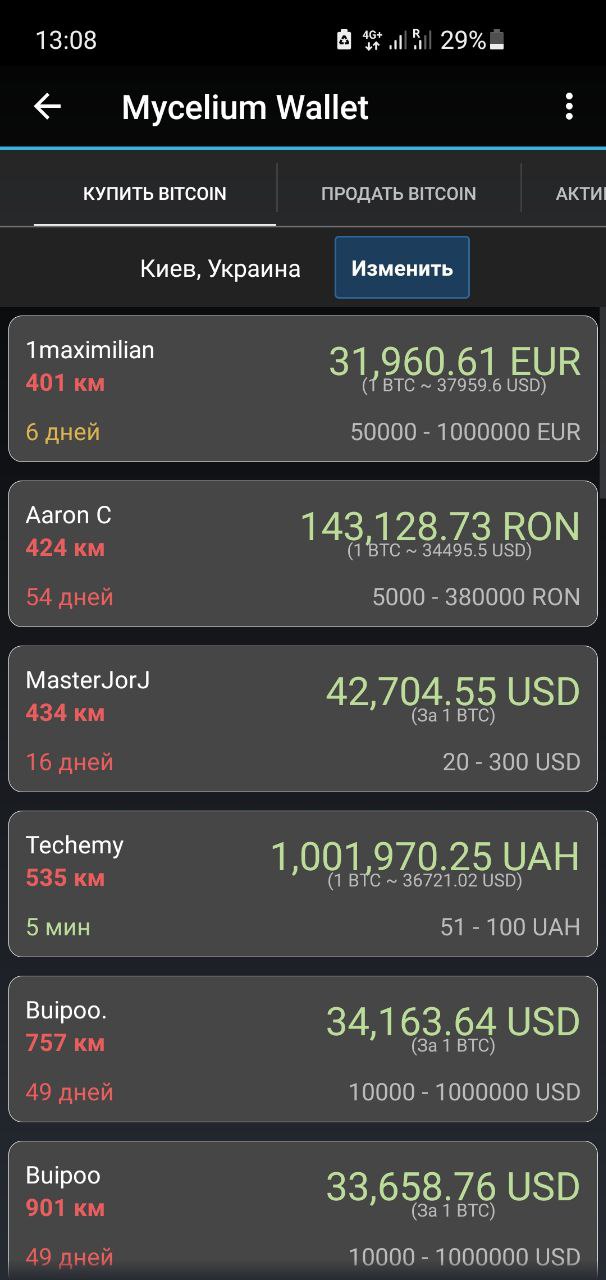
Task: Open Techemy's UAH offer
Action: click(x=303, y=884)
